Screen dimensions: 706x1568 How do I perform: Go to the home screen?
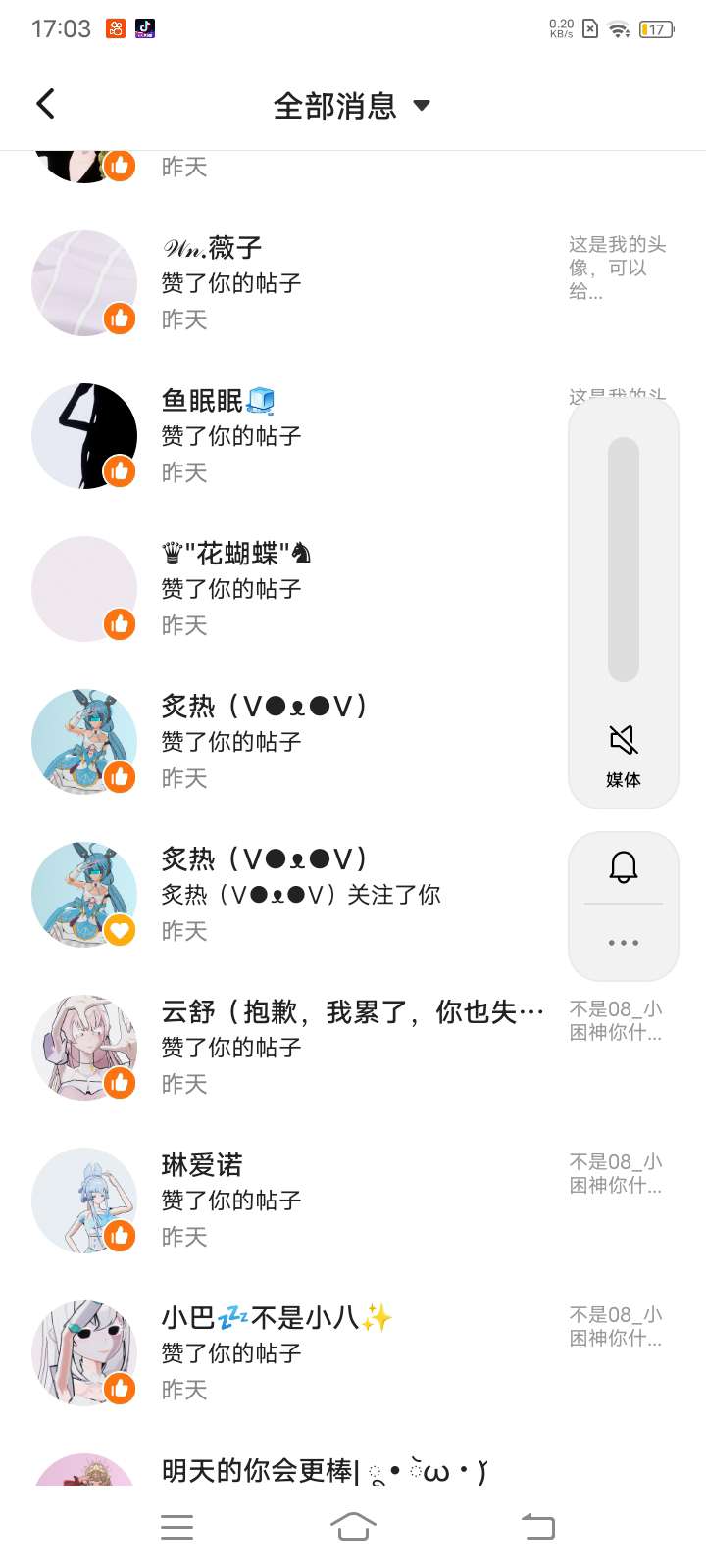pos(353,1526)
